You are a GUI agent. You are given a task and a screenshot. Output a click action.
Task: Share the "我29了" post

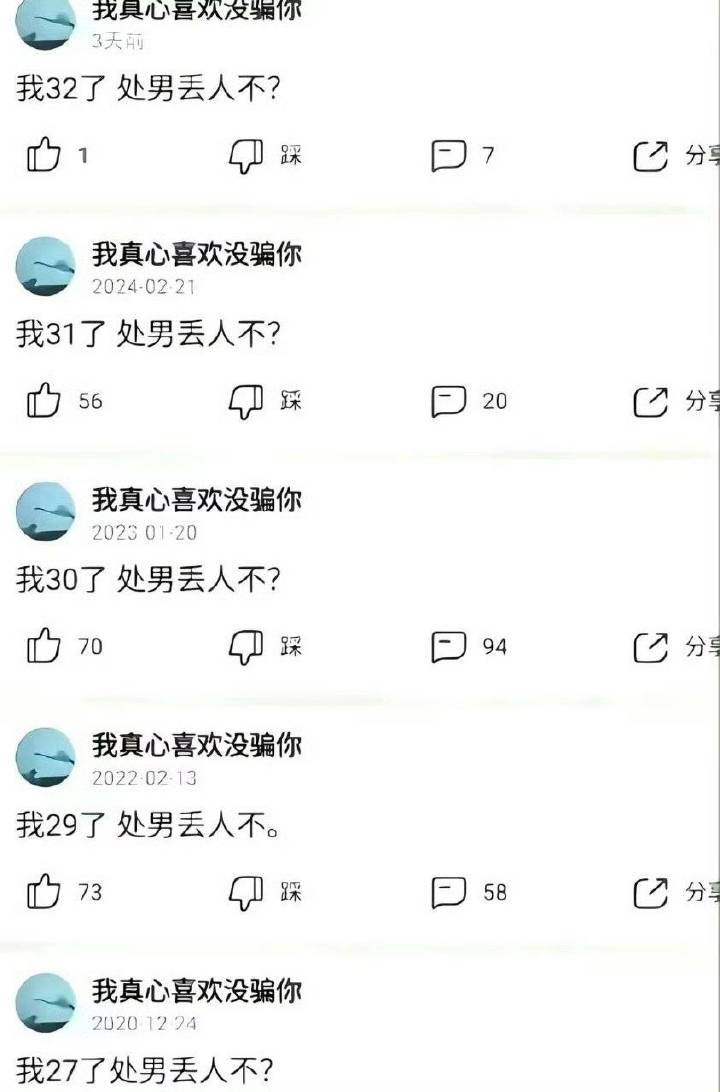(652, 892)
